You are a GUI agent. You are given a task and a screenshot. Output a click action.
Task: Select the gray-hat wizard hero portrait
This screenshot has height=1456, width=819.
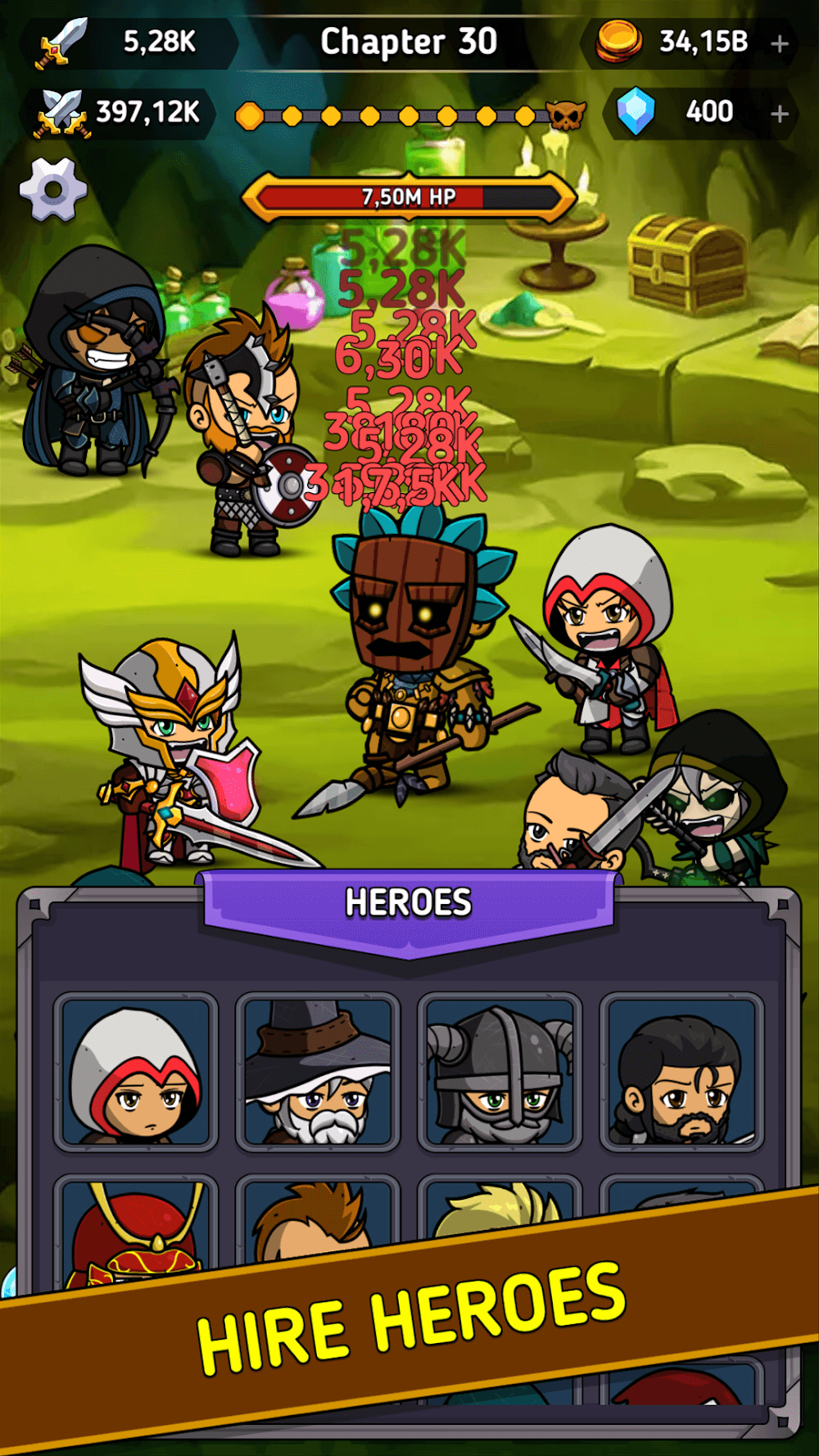point(318,1072)
